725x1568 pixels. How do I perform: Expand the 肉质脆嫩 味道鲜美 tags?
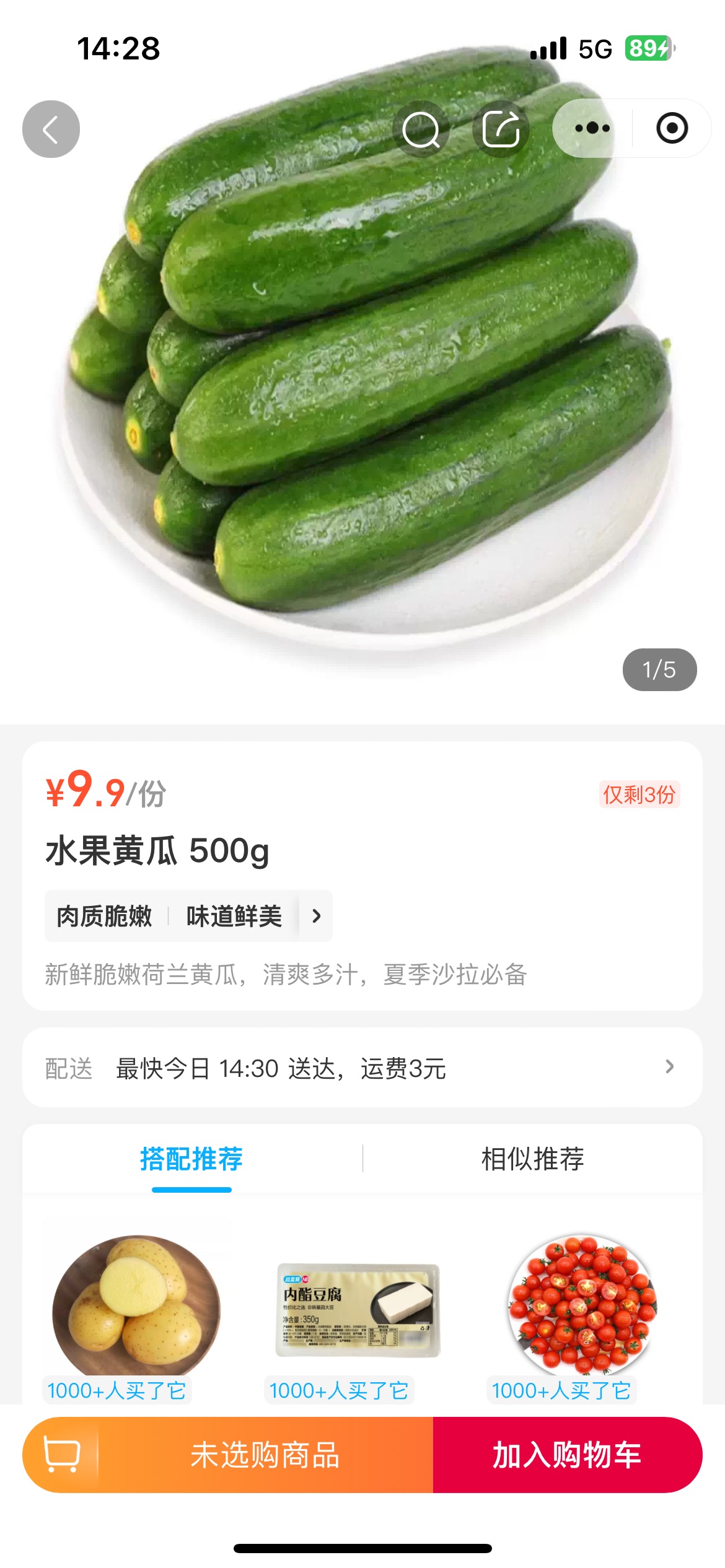point(316,916)
